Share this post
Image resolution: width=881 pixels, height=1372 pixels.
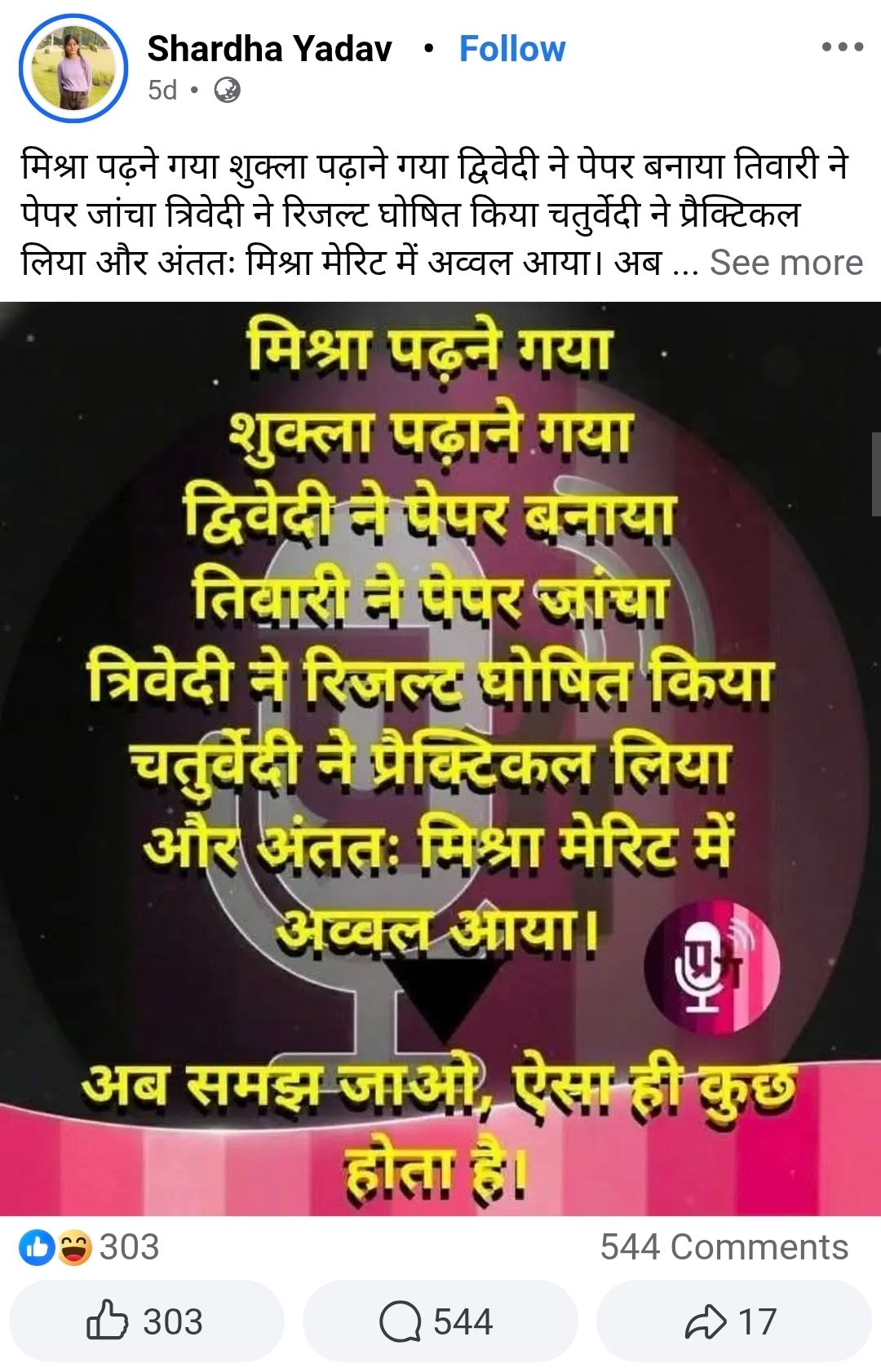(732, 1321)
